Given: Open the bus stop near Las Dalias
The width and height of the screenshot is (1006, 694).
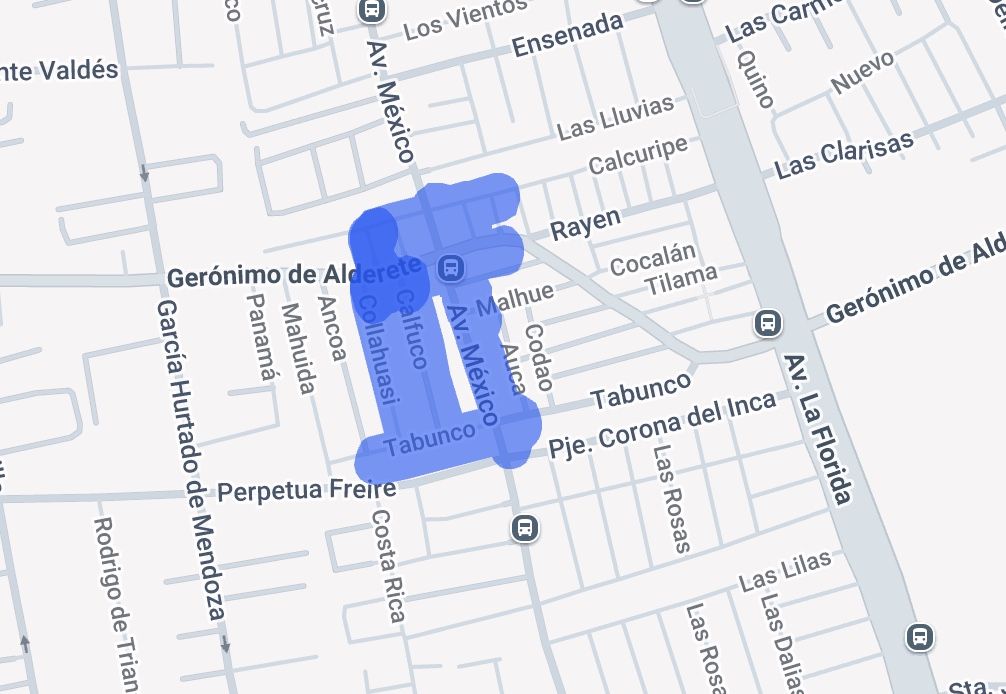Looking at the screenshot, I should (920, 636).
